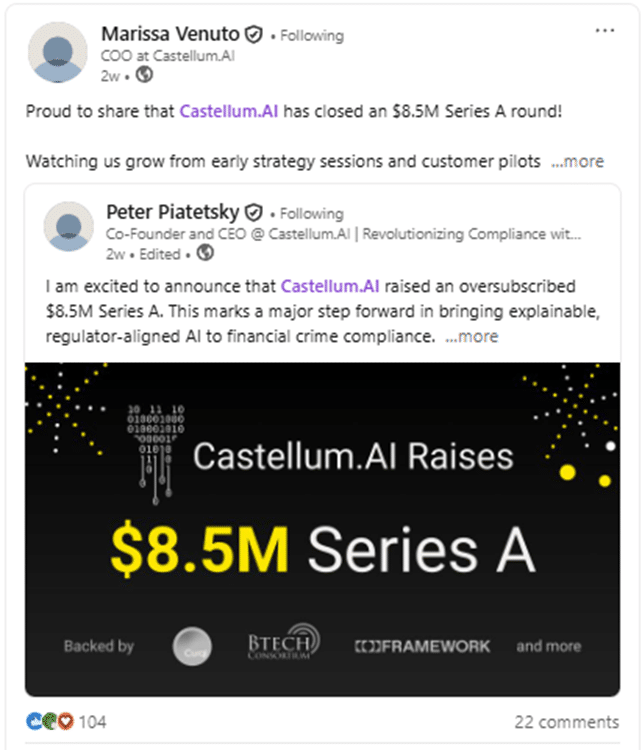Expand Marissa's post with ...more
The height and width of the screenshot is (750, 642).
pos(577,161)
